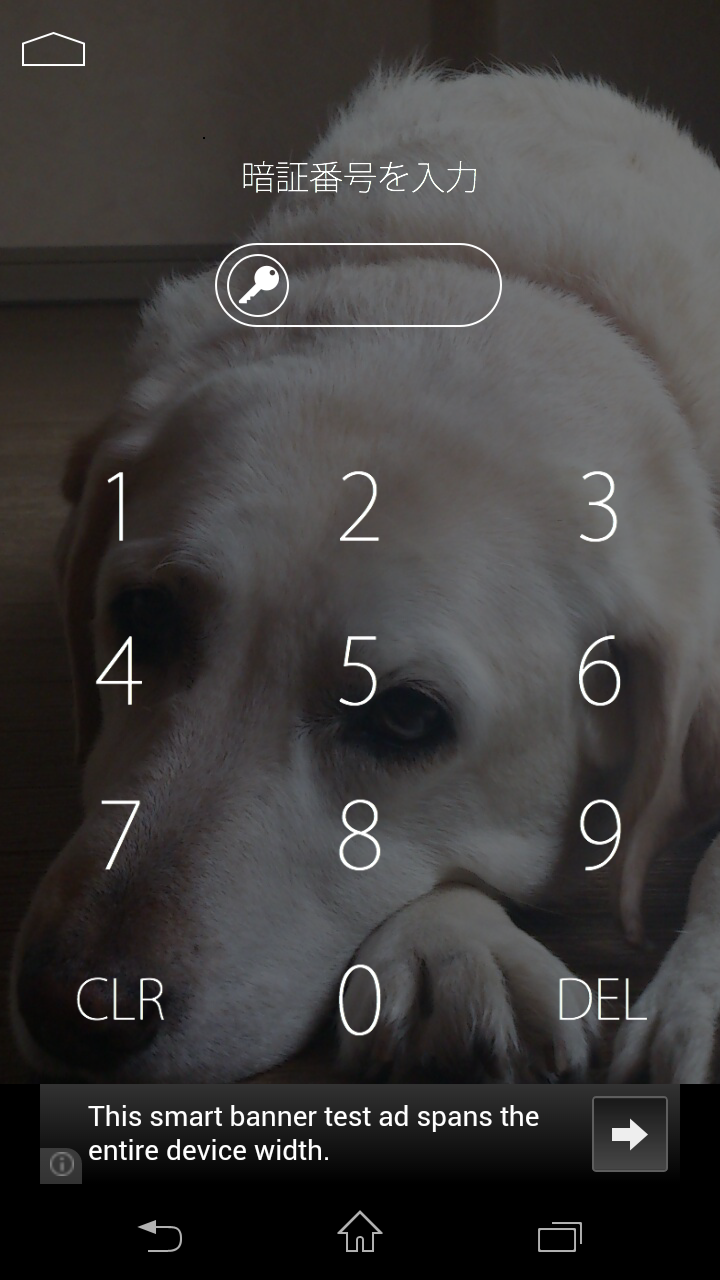Select digit 4 on the keypad
The height and width of the screenshot is (1280, 720).
(x=120, y=670)
